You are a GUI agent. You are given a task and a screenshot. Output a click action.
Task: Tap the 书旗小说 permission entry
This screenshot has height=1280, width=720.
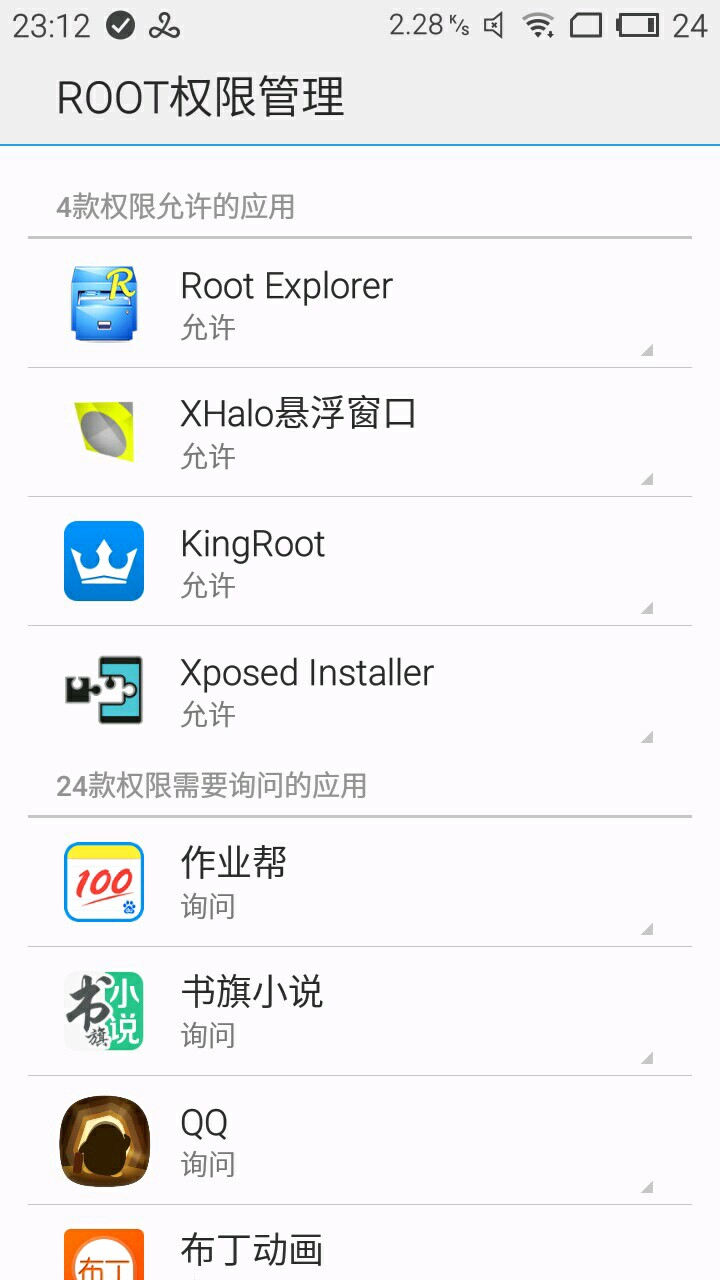coord(360,1011)
